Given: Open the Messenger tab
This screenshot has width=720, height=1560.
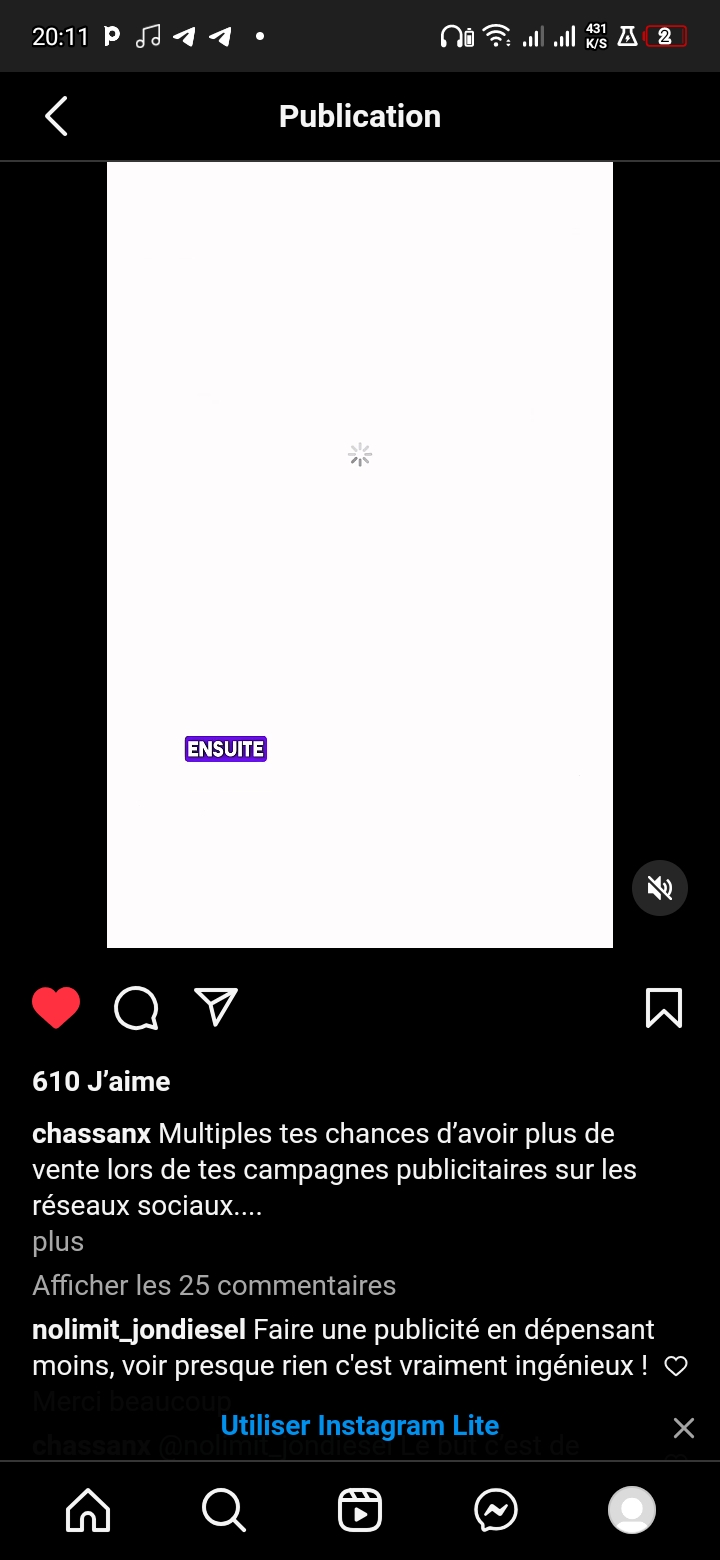Looking at the screenshot, I should click(x=496, y=1510).
